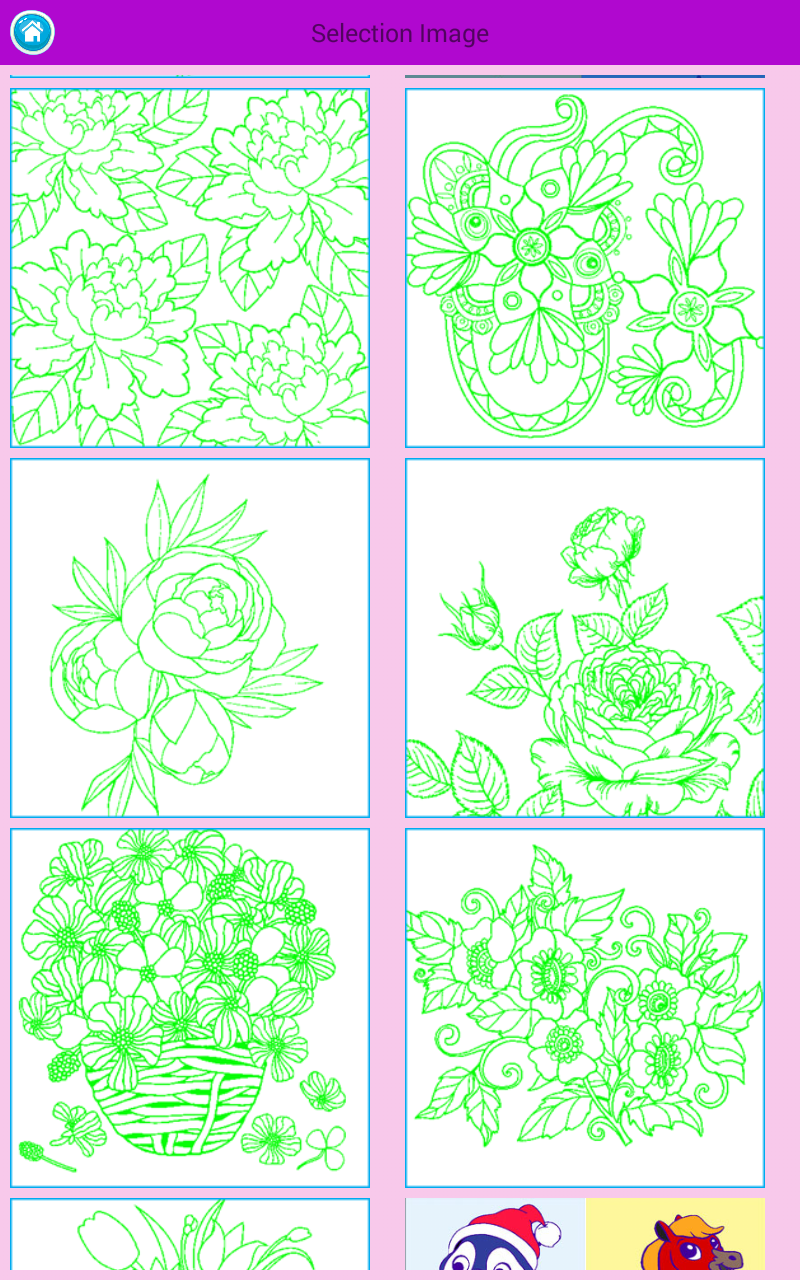Viewport: 800px width, 1280px height.
Task: Select the flower basket coloring page
Action: click(190, 1007)
